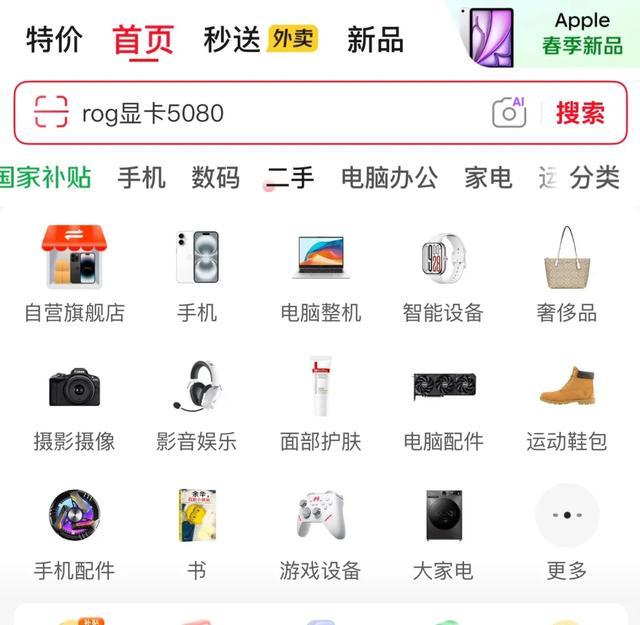The height and width of the screenshot is (625, 640).
Task: Scan a code with the scanner icon
Action: 51,112
